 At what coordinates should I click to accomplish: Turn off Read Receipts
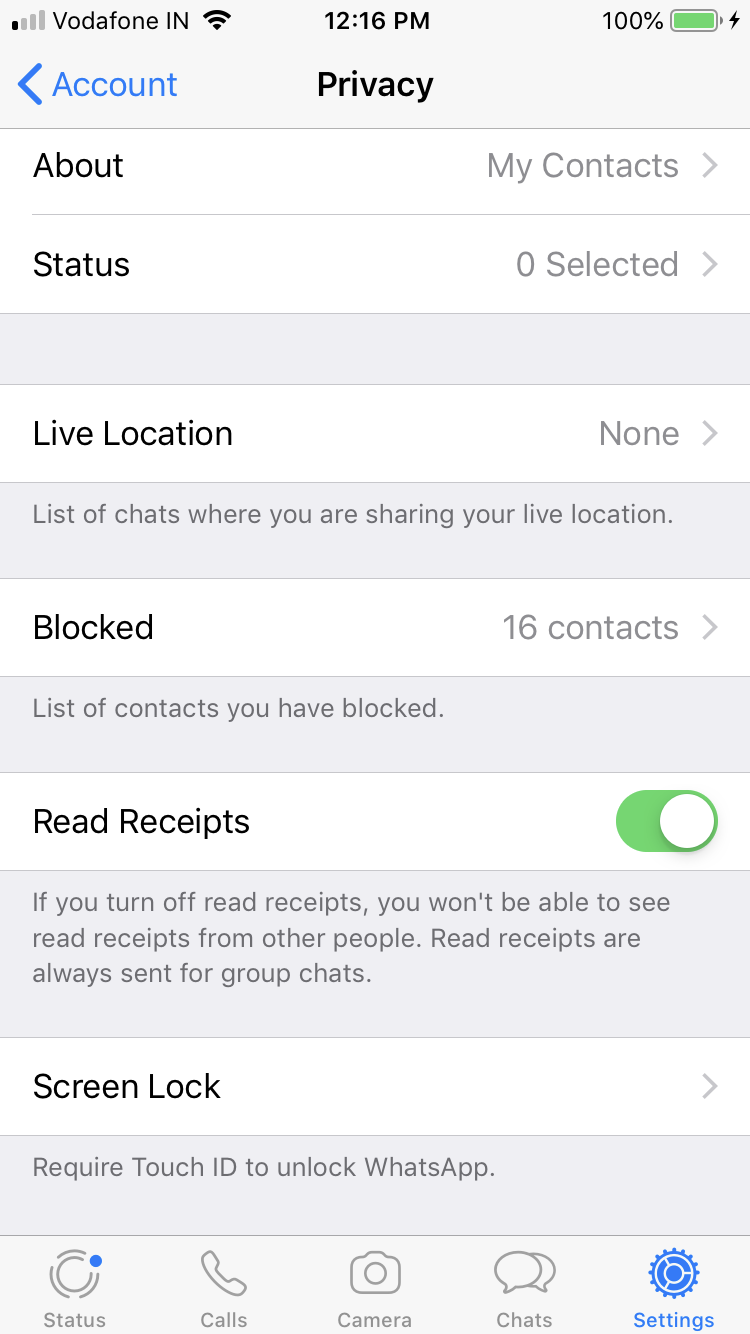point(667,822)
